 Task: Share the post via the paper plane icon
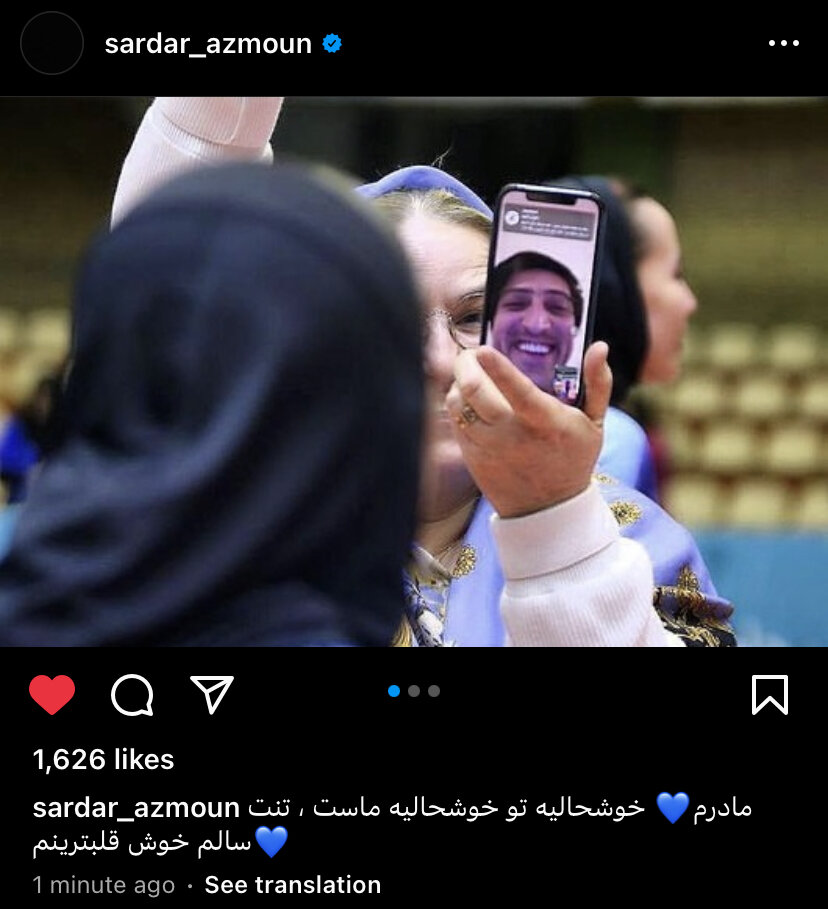212,694
